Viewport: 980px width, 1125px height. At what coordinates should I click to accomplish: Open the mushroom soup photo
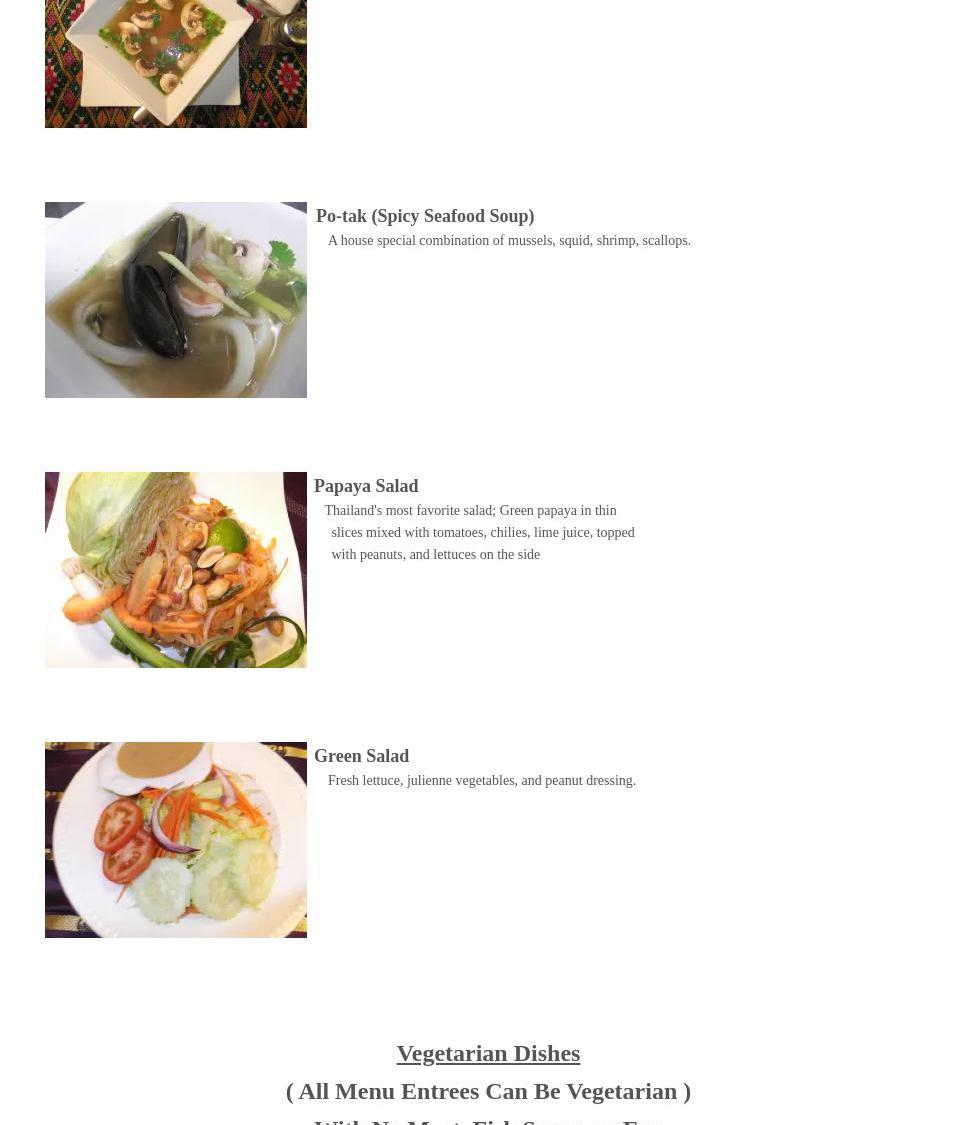pyautogui.click(x=176, y=63)
